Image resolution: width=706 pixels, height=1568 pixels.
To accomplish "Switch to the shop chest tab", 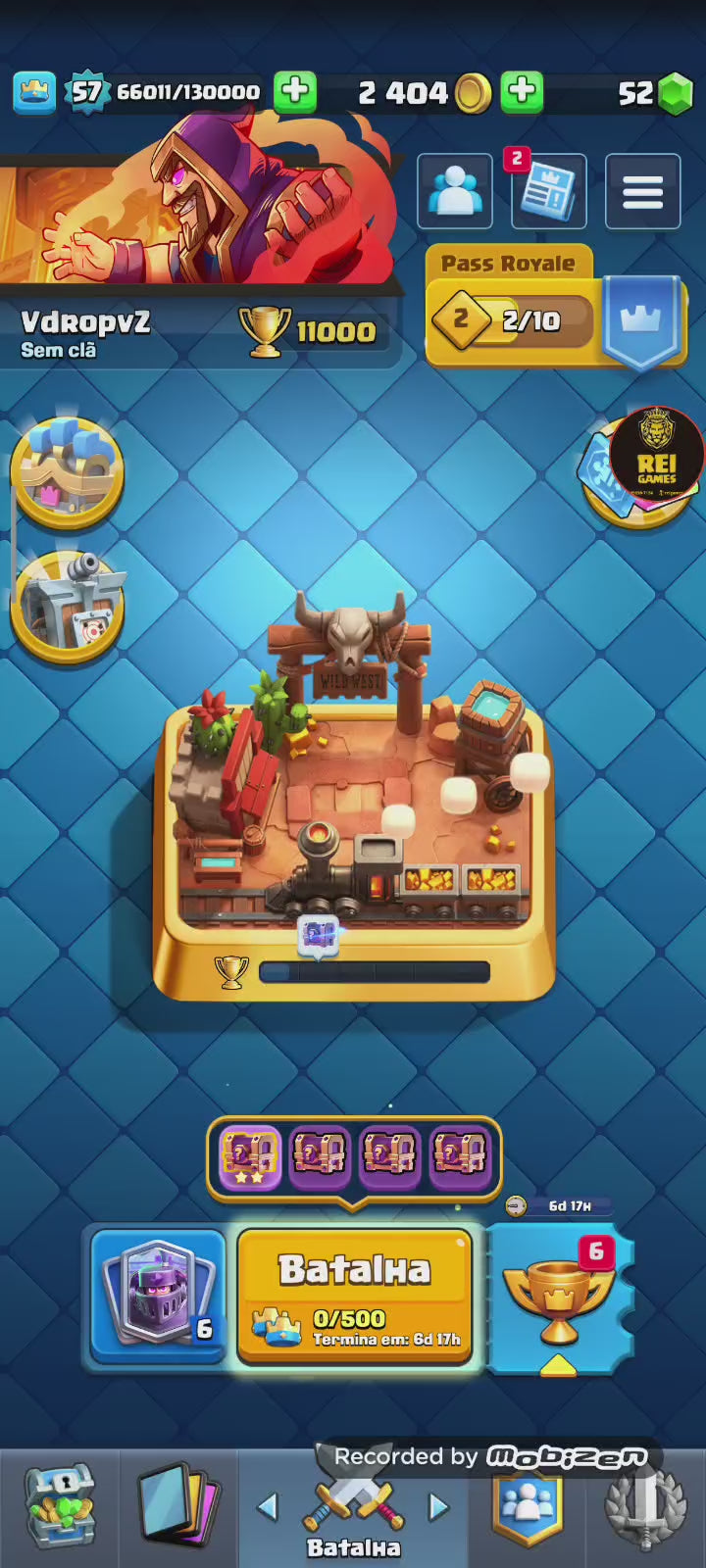I will point(59,1506).
